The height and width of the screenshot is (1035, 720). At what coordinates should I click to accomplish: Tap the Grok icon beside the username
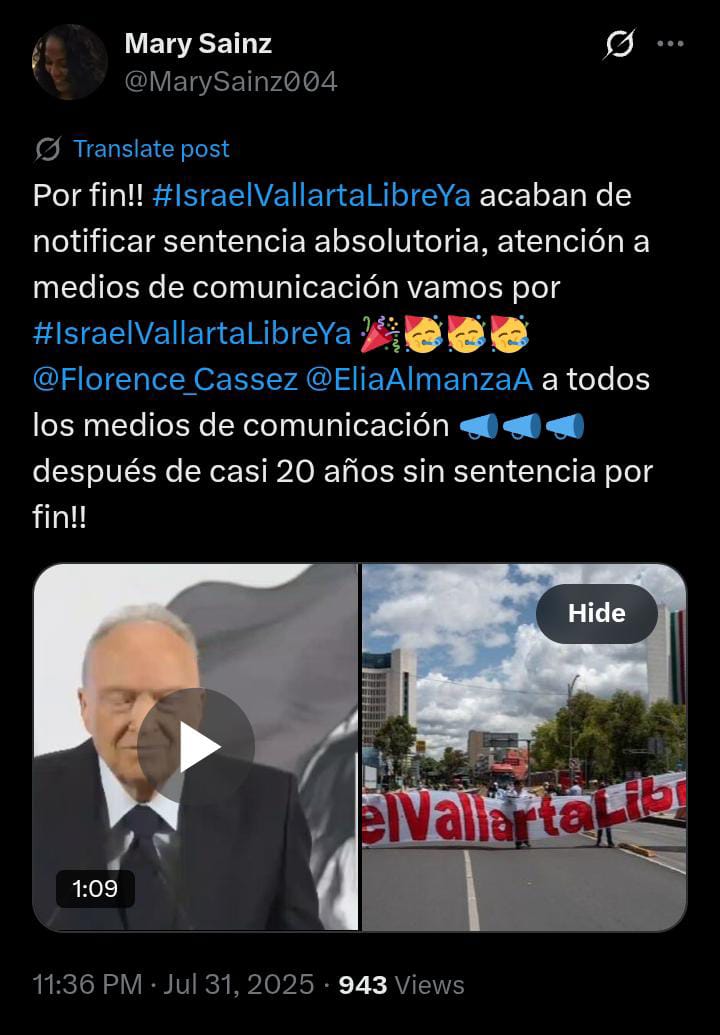coord(620,45)
